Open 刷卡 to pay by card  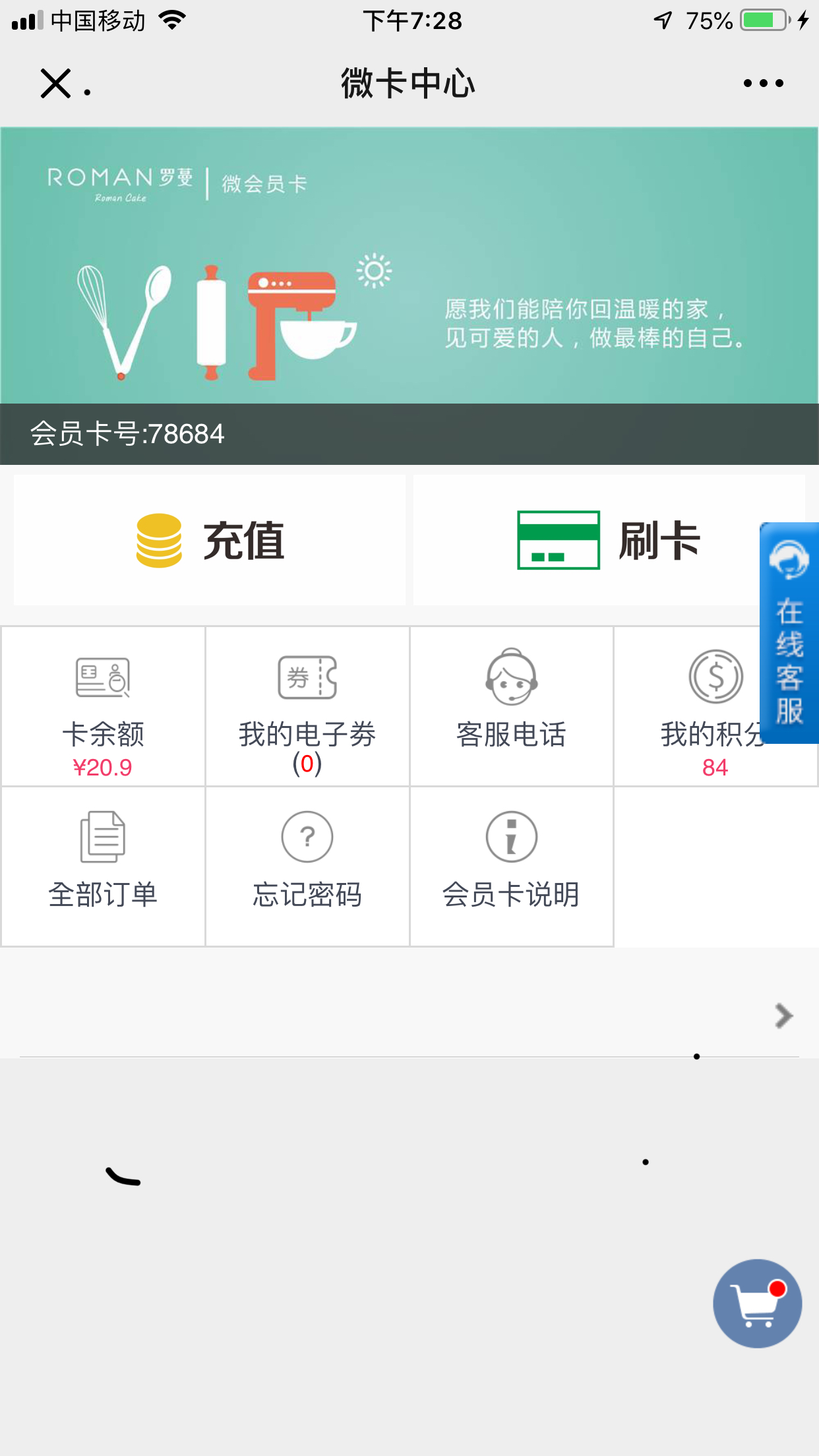[x=609, y=540]
